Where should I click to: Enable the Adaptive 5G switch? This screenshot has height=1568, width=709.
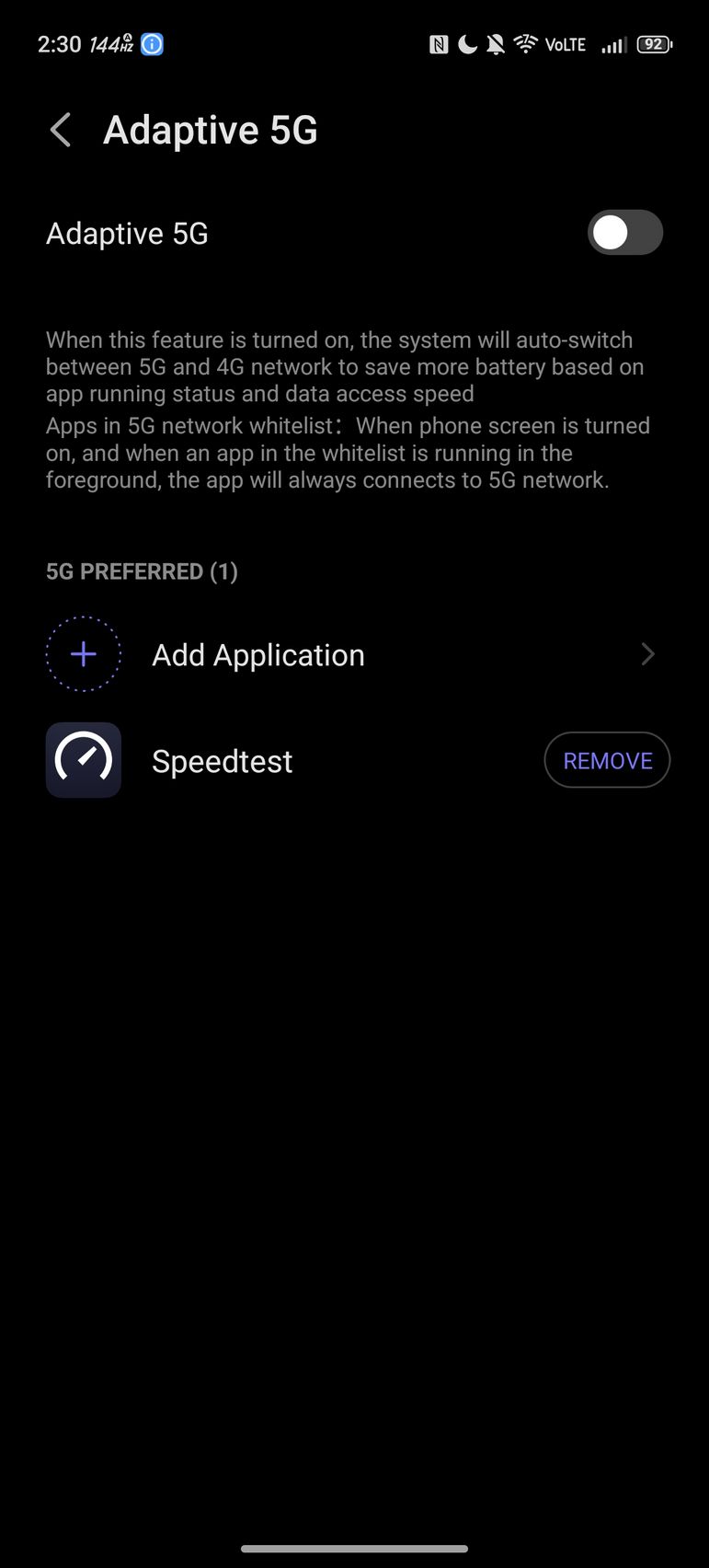624,233
